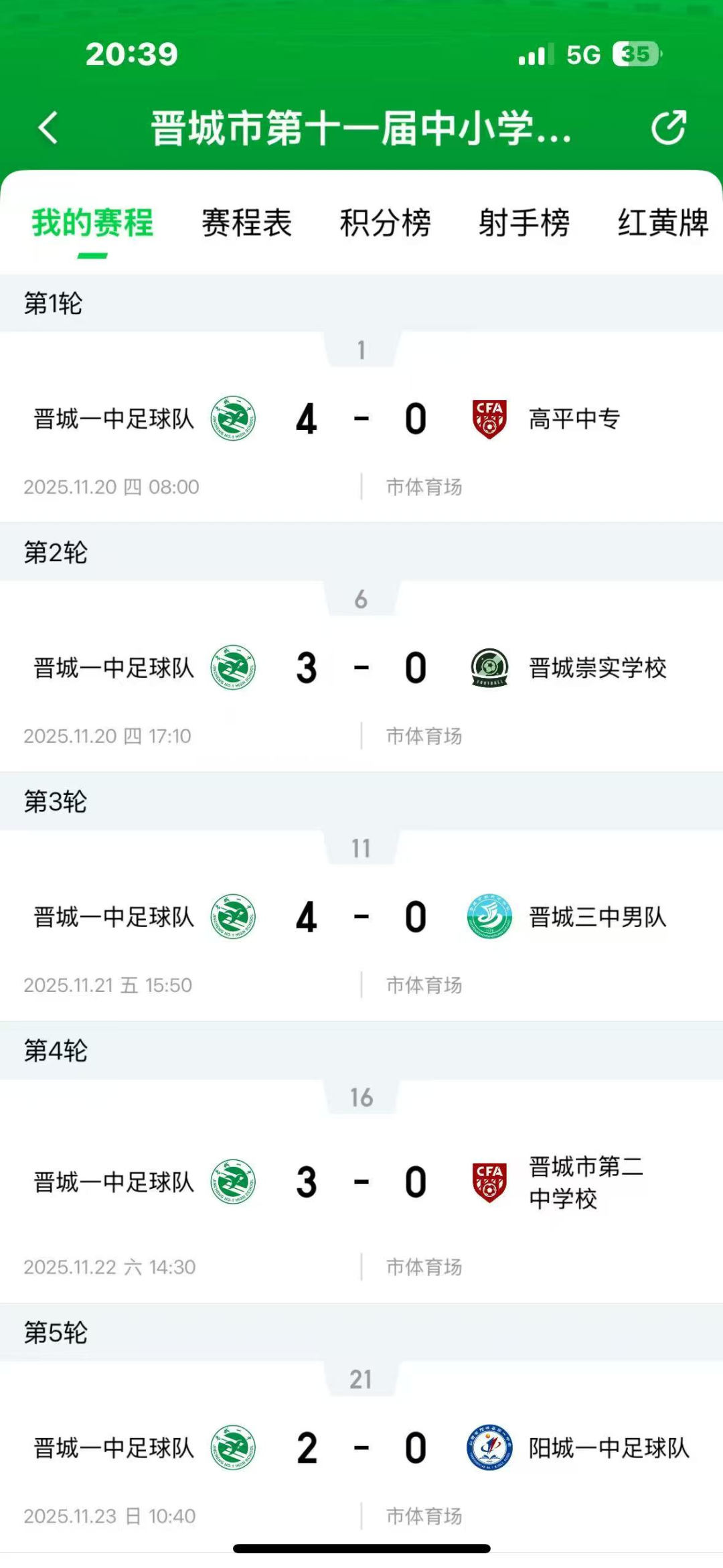
Task: Go back using the header arrow
Action: (48, 127)
